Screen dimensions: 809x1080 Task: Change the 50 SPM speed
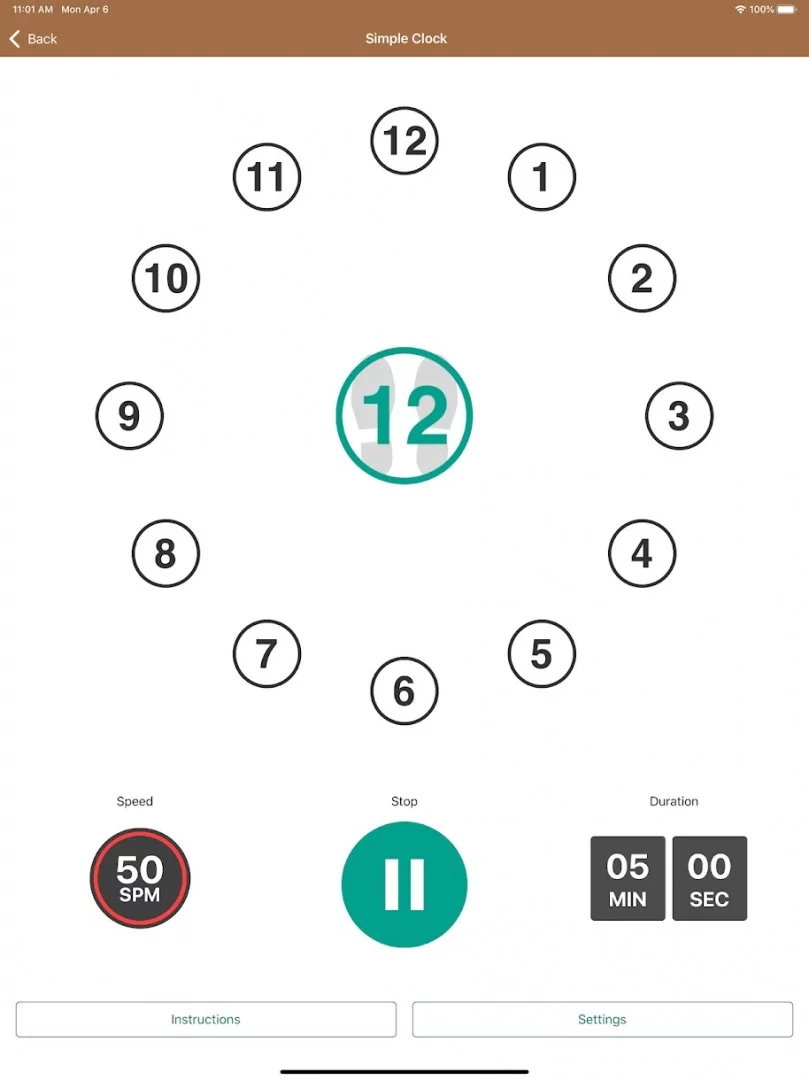point(140,879)
